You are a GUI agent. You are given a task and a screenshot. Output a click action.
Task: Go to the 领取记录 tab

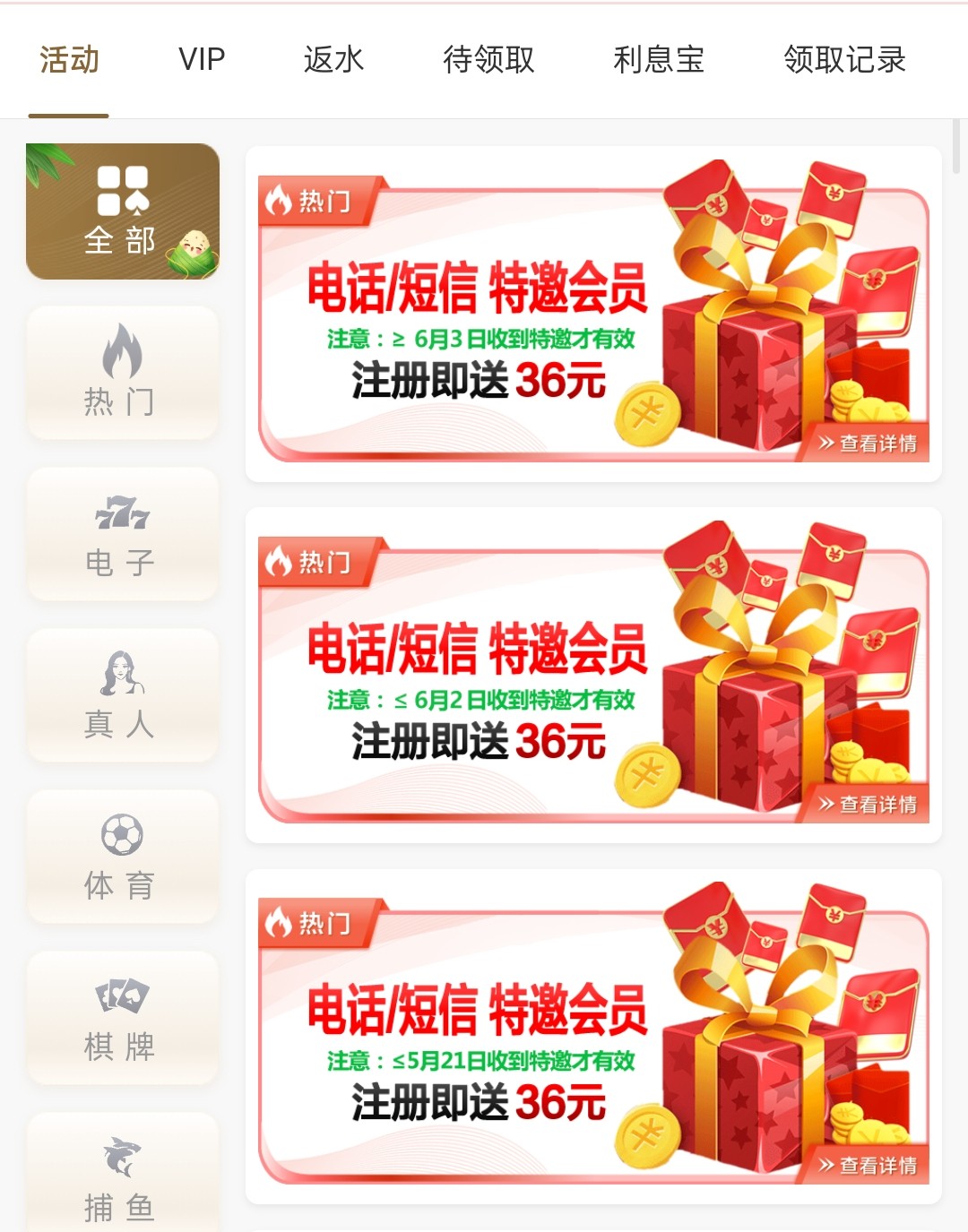844,60
